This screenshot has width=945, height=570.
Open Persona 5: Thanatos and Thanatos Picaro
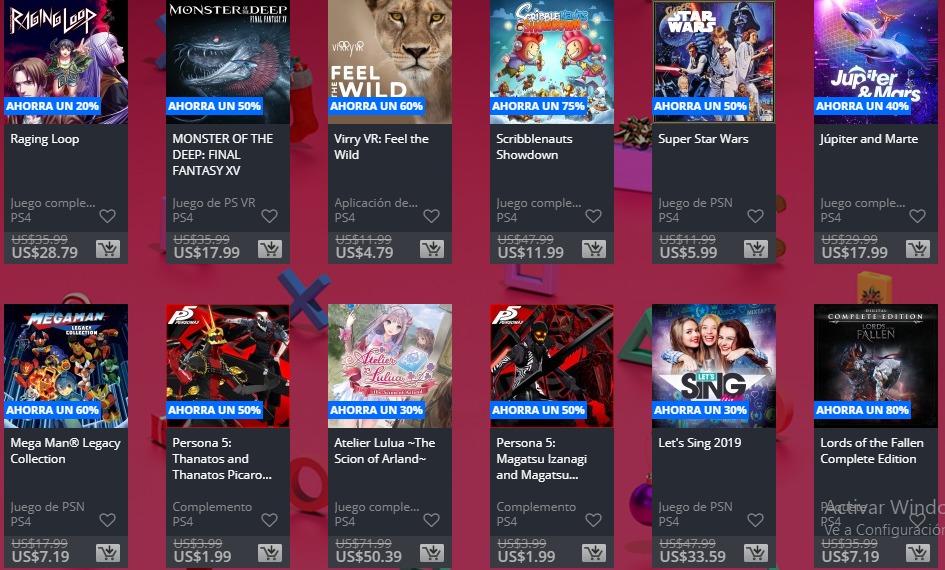(x=227, y=366)
